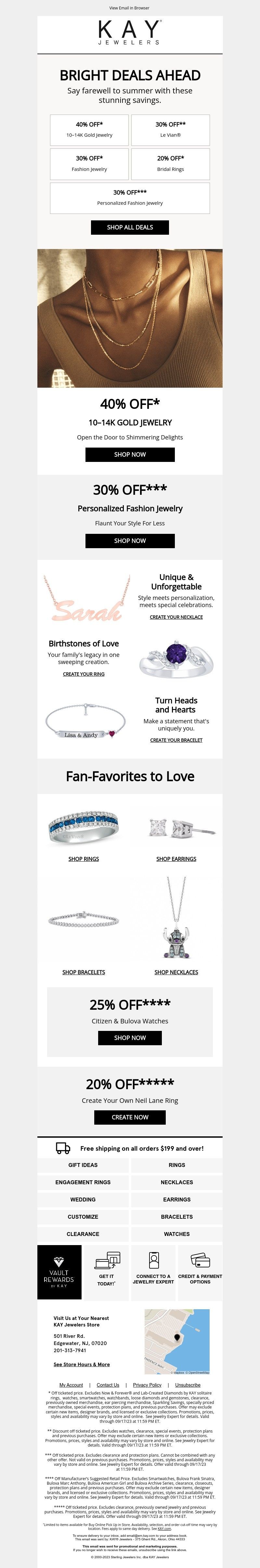The image size is (260, 1568).
Task: Follow the CREATE YOUR NECKLACE link
Action: point(176,617)
